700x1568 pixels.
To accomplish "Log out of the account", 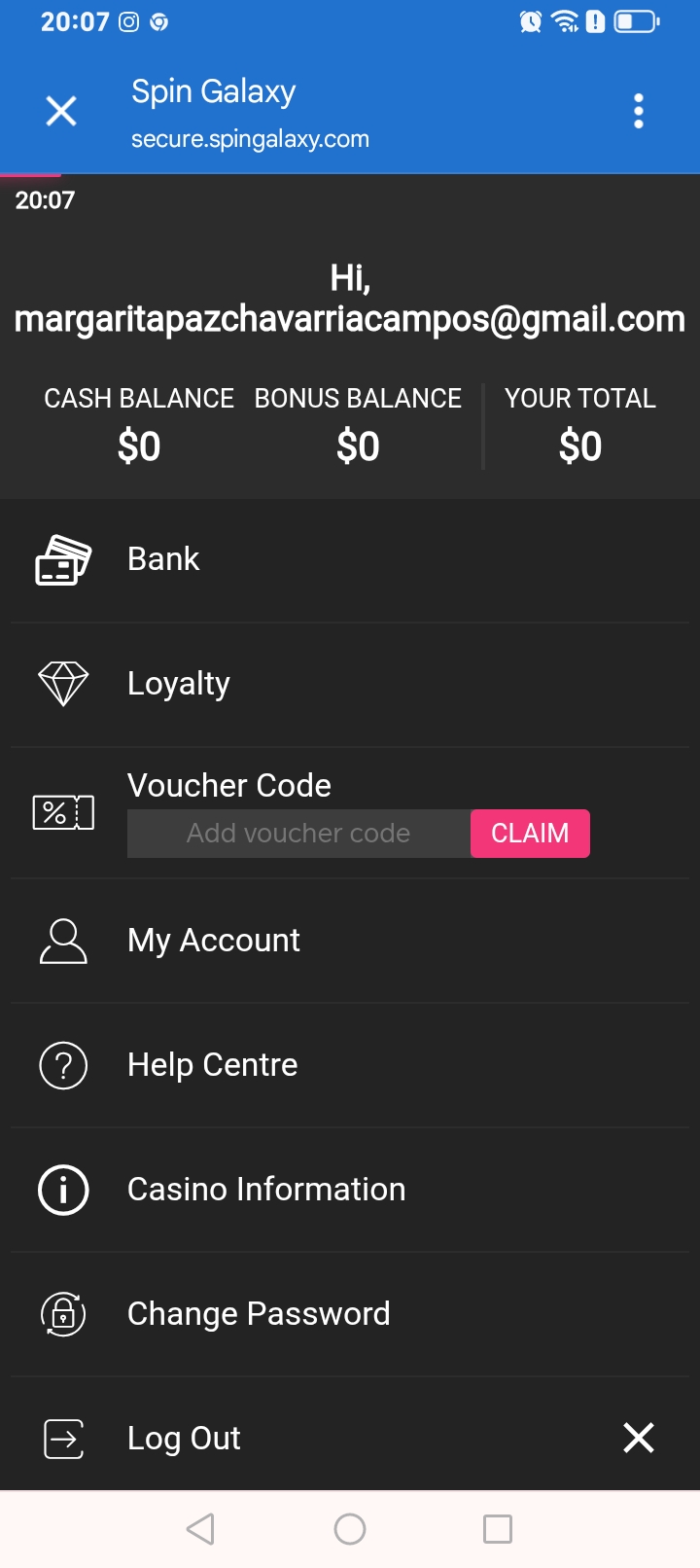I will [184, 1439].
